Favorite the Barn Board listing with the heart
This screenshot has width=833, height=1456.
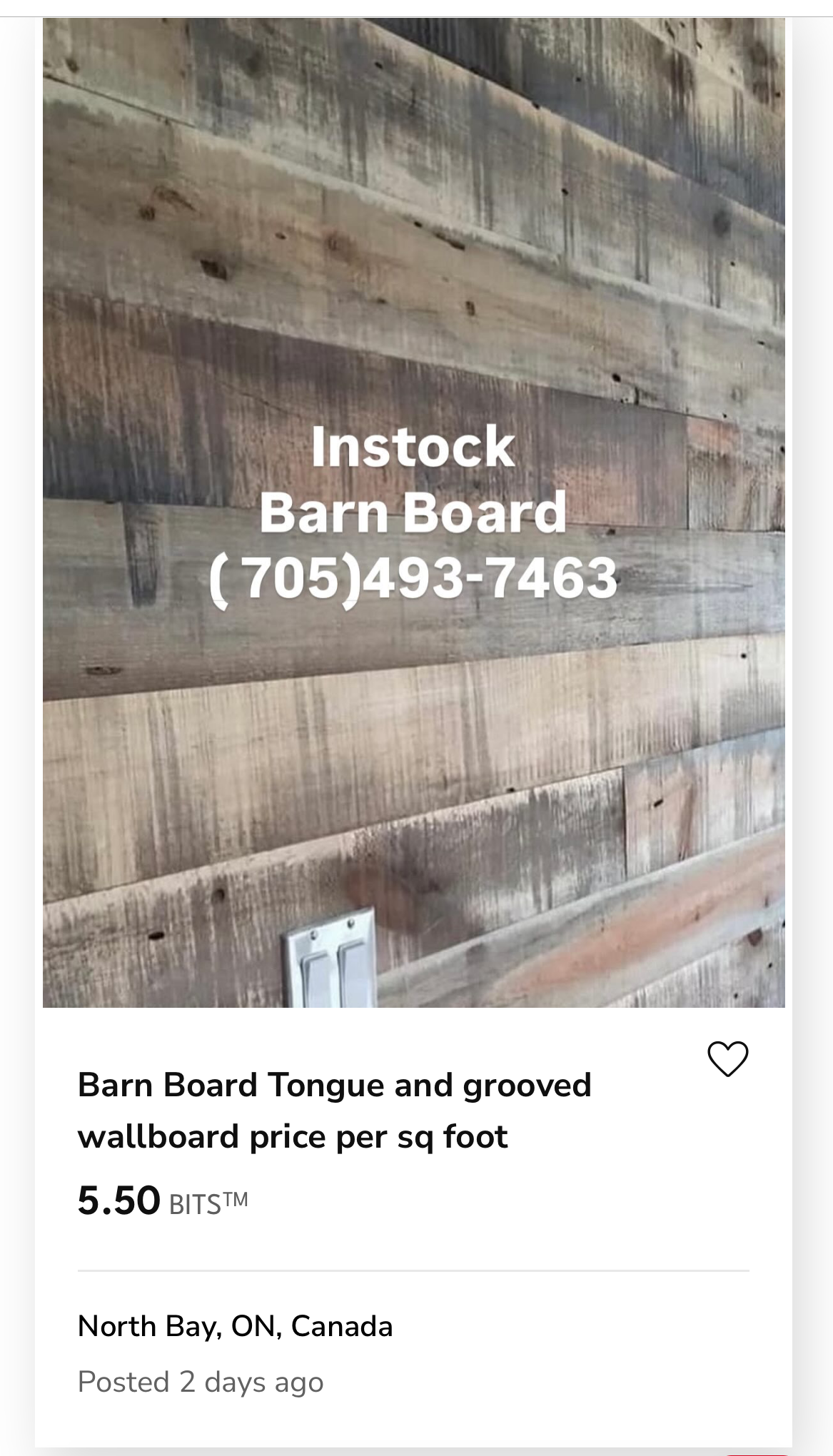point(727,1058)
